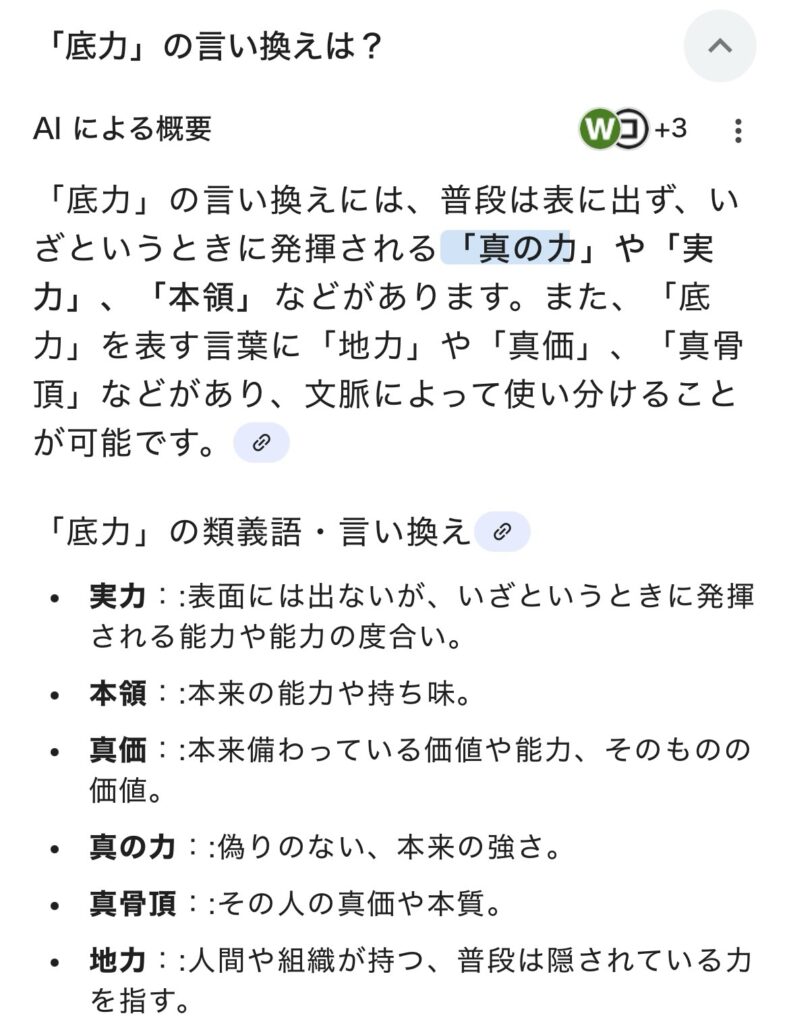This screenshot has height=1024, width=789.
Task: Open the link chip after 可能です。
Action: [x=261, y=444]
